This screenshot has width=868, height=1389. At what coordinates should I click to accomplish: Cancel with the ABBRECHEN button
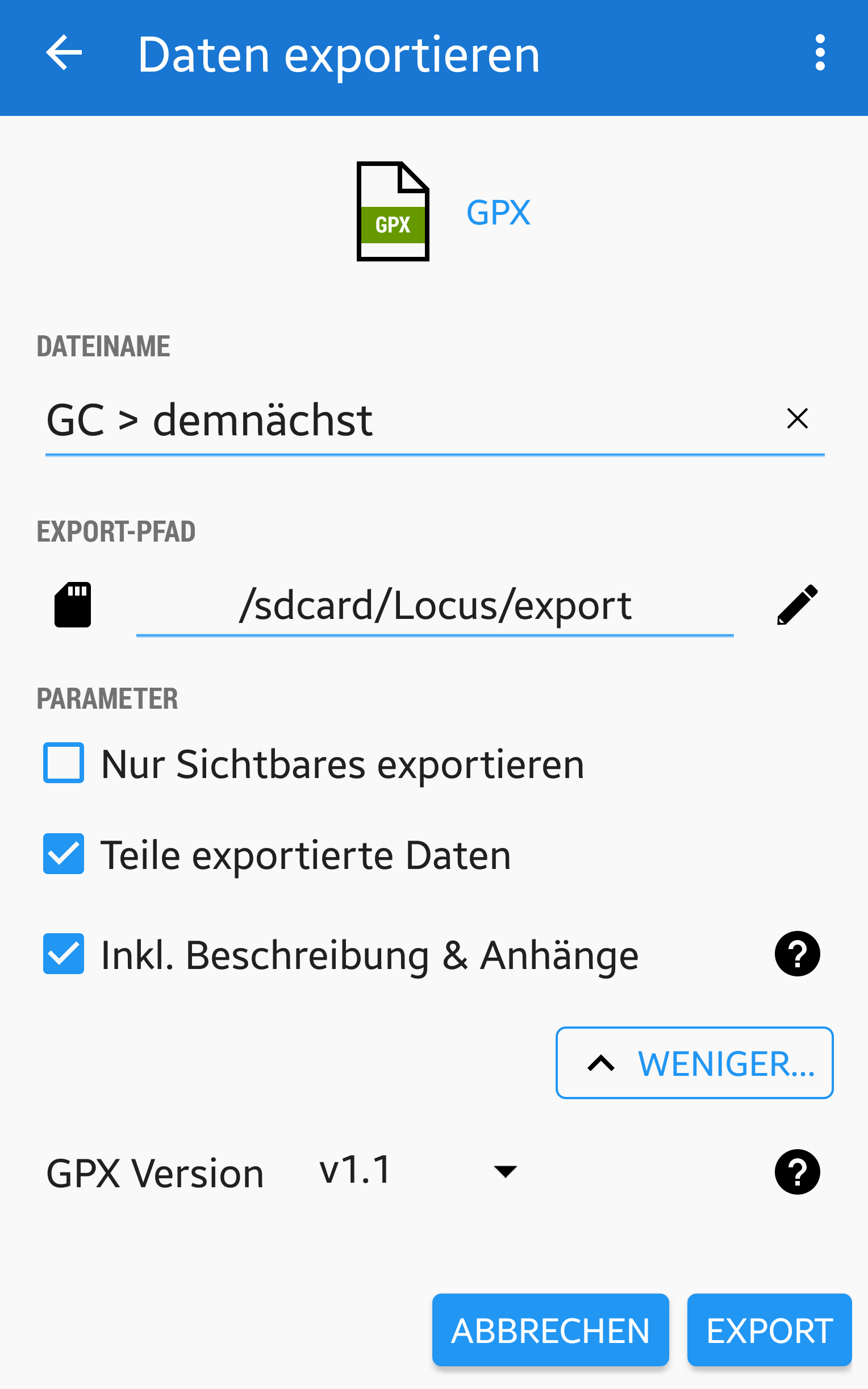point(550,1330)
